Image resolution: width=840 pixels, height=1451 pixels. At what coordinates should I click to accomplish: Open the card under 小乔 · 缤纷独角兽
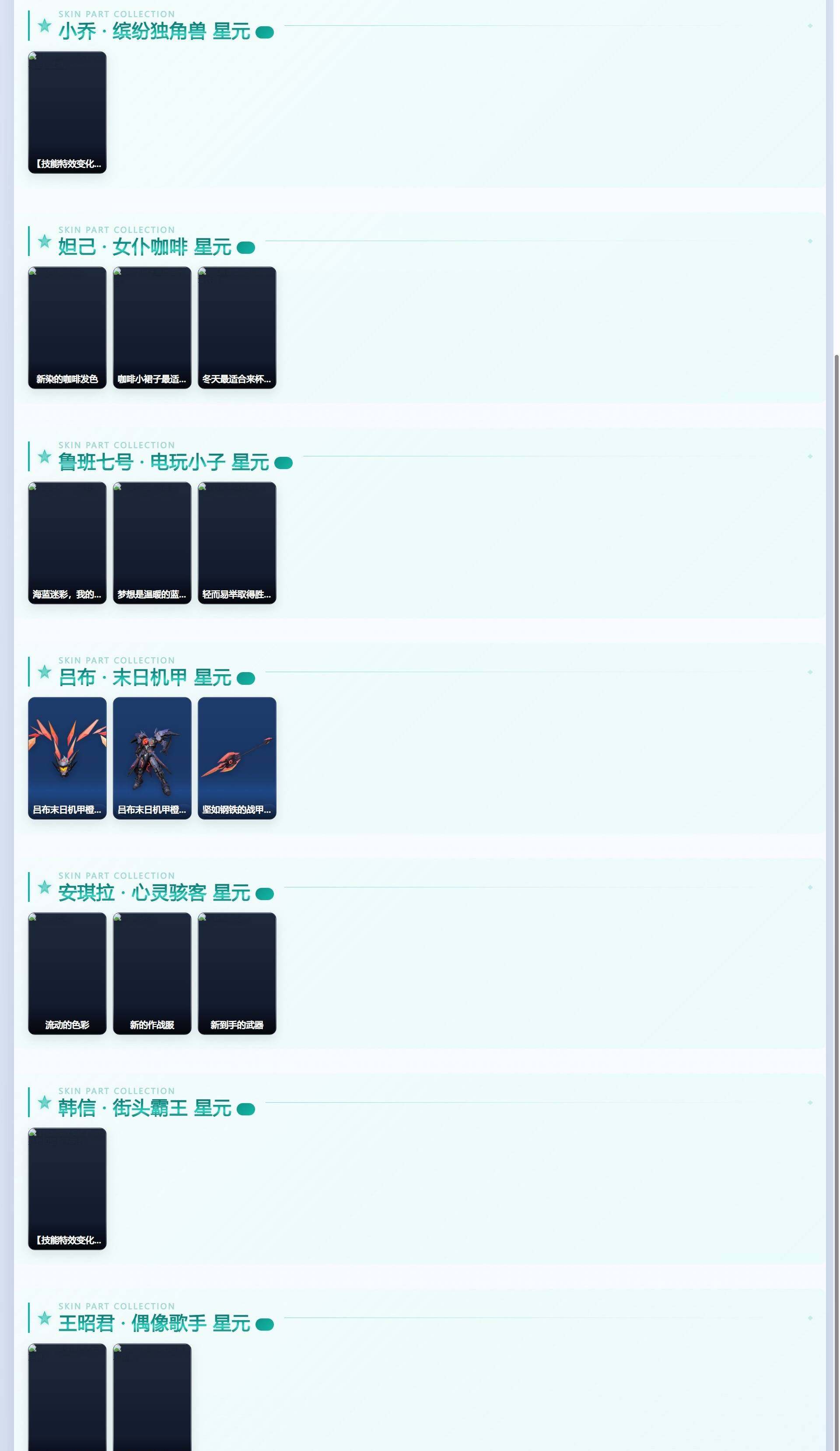tap(67, 112)
